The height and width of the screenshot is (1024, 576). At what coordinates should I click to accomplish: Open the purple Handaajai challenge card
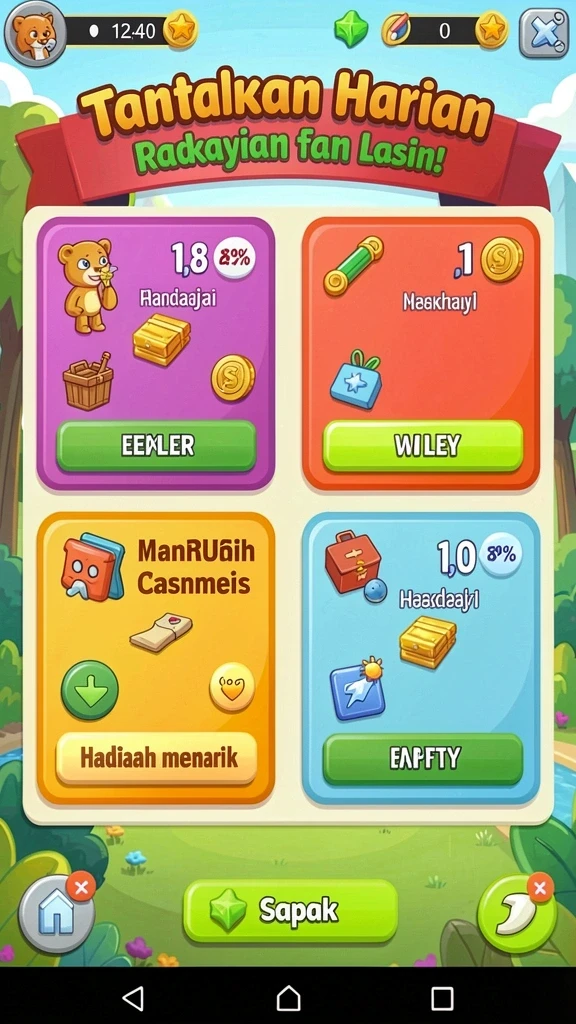click(156, 353)
